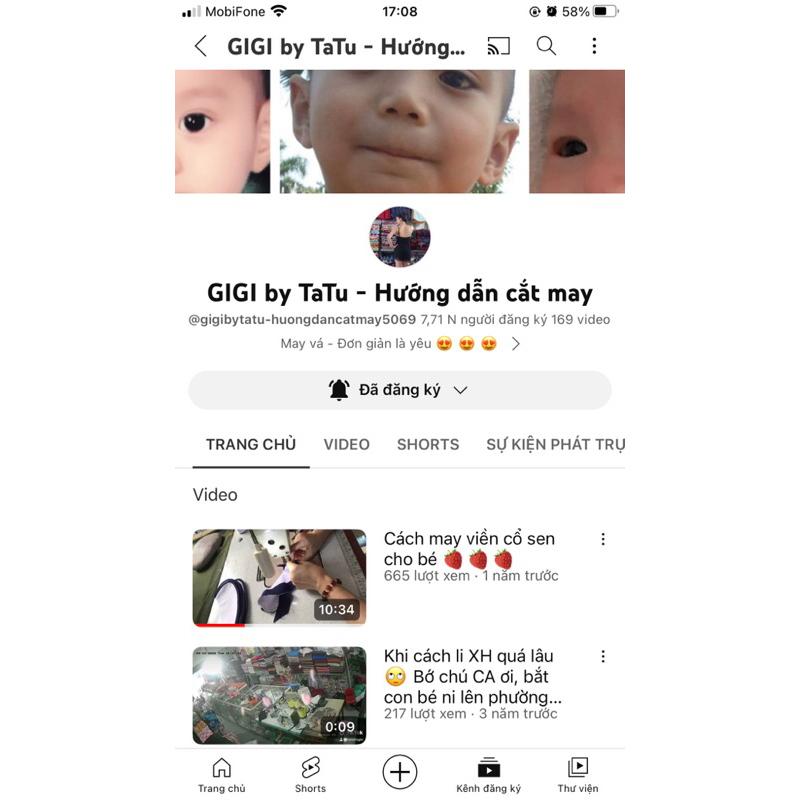Go to Trang chủ in bottom navigation

tap(222, 775)
